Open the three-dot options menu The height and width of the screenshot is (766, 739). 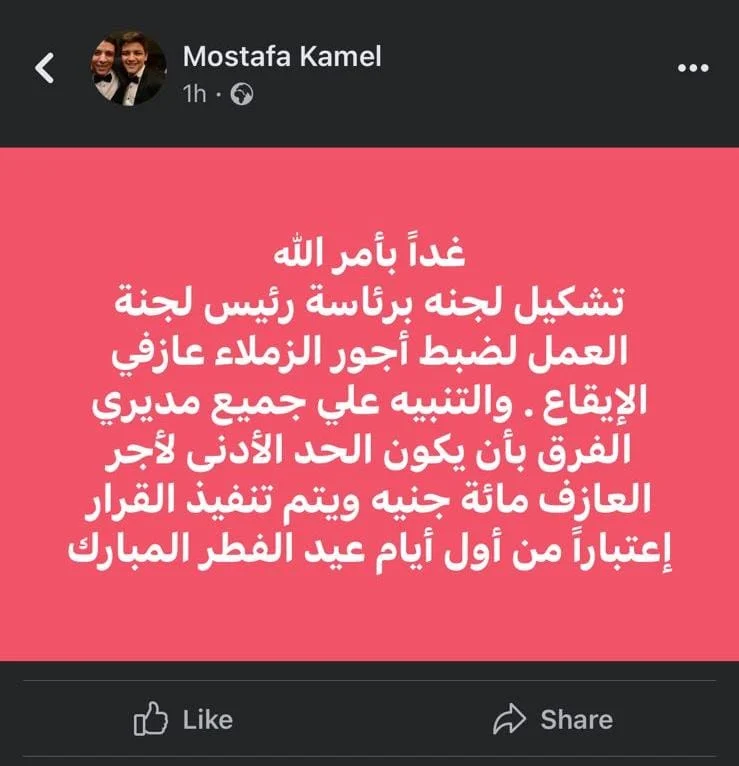coord(692,67)
